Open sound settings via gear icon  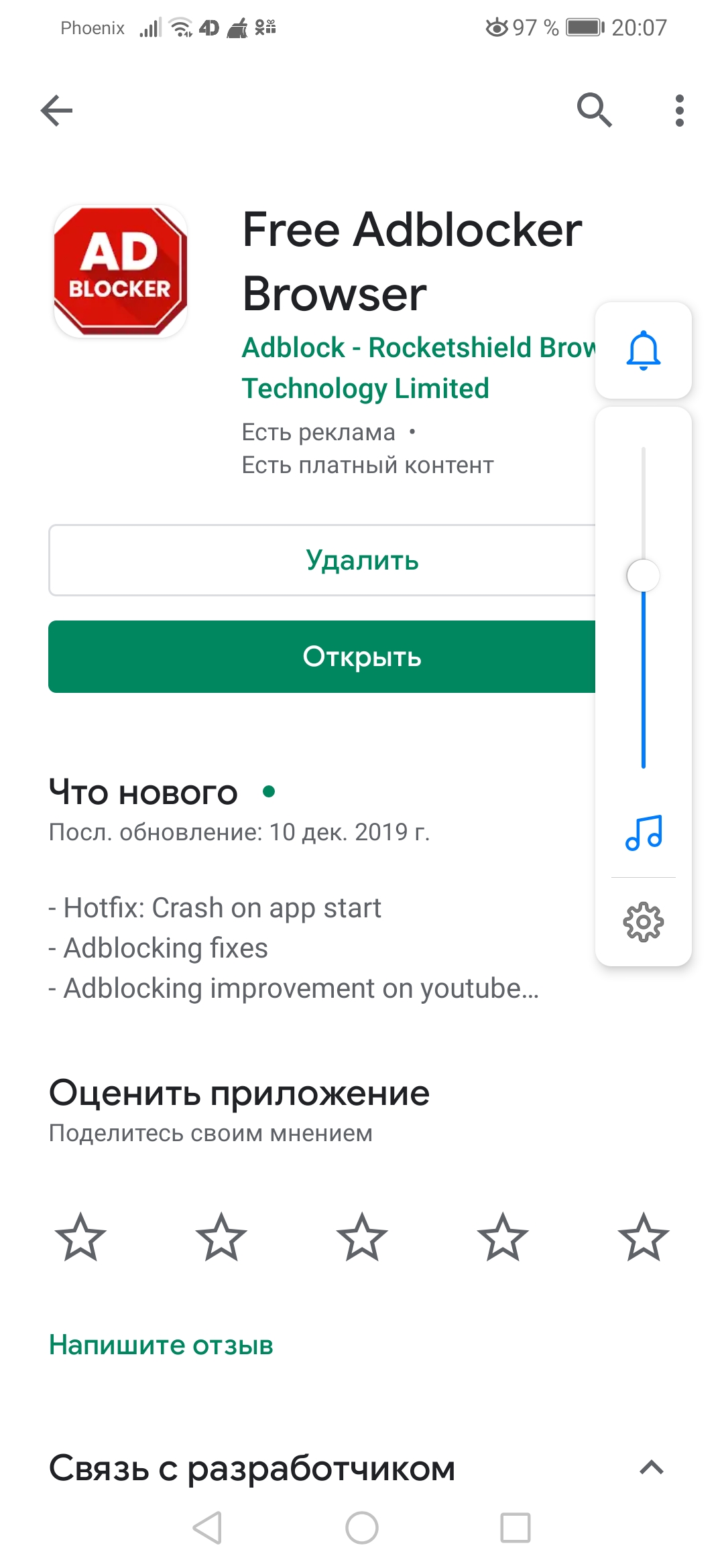click(644, 923)
